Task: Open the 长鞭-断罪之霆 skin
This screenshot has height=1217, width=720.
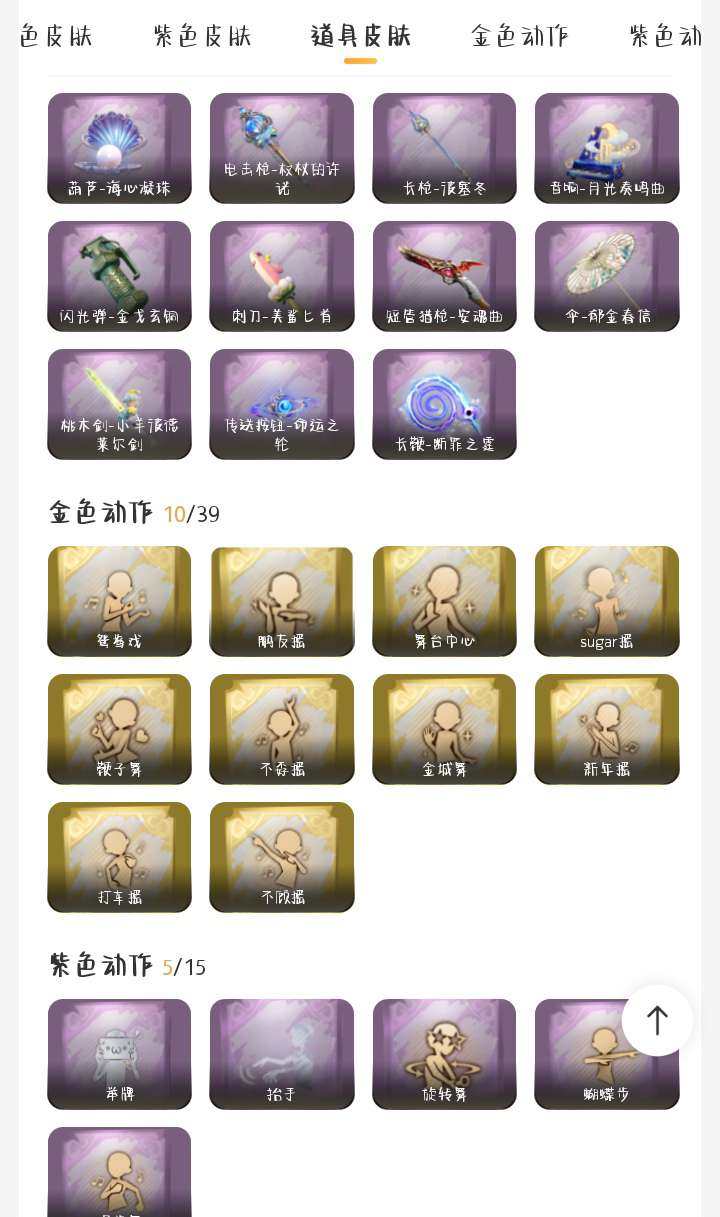Action: click(444, 404)
